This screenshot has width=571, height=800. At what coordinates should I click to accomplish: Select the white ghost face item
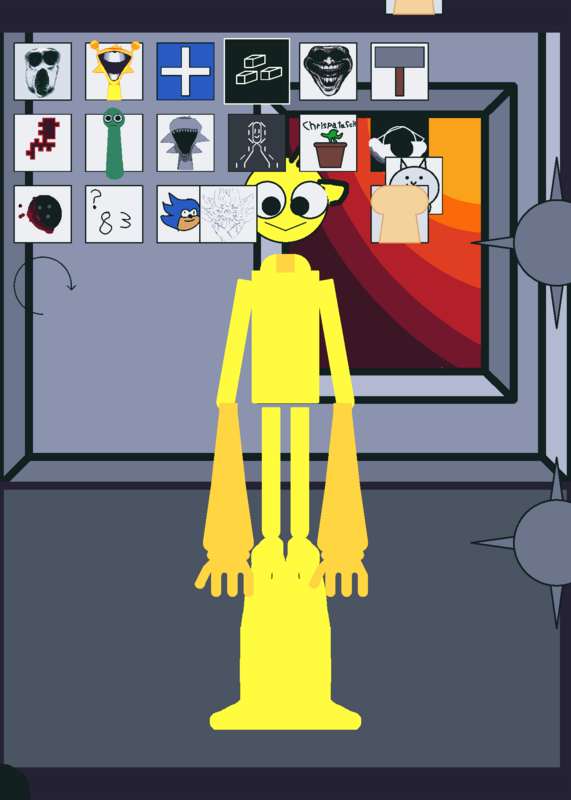click(x=43, y=71)
